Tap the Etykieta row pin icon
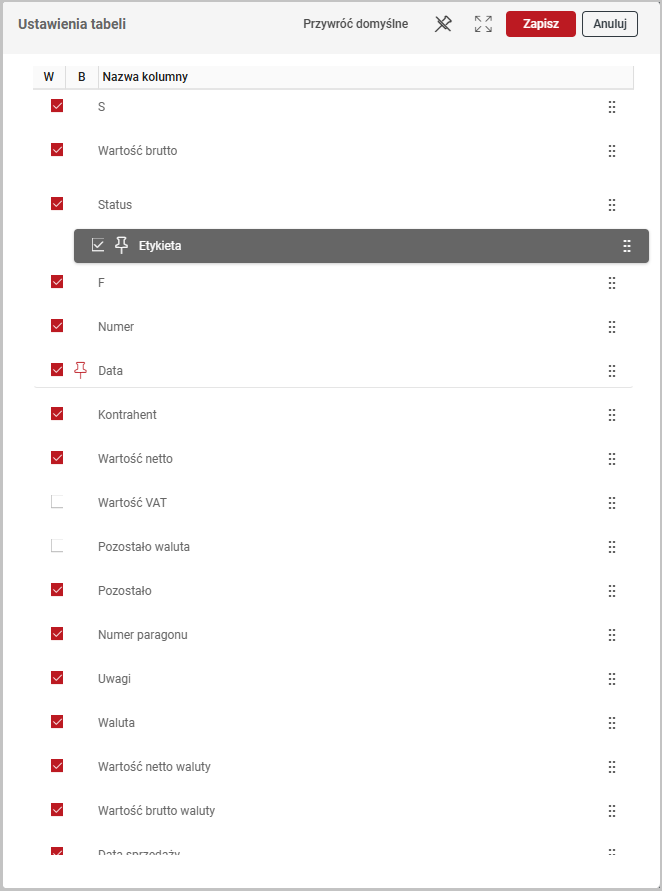 [122, 245]
